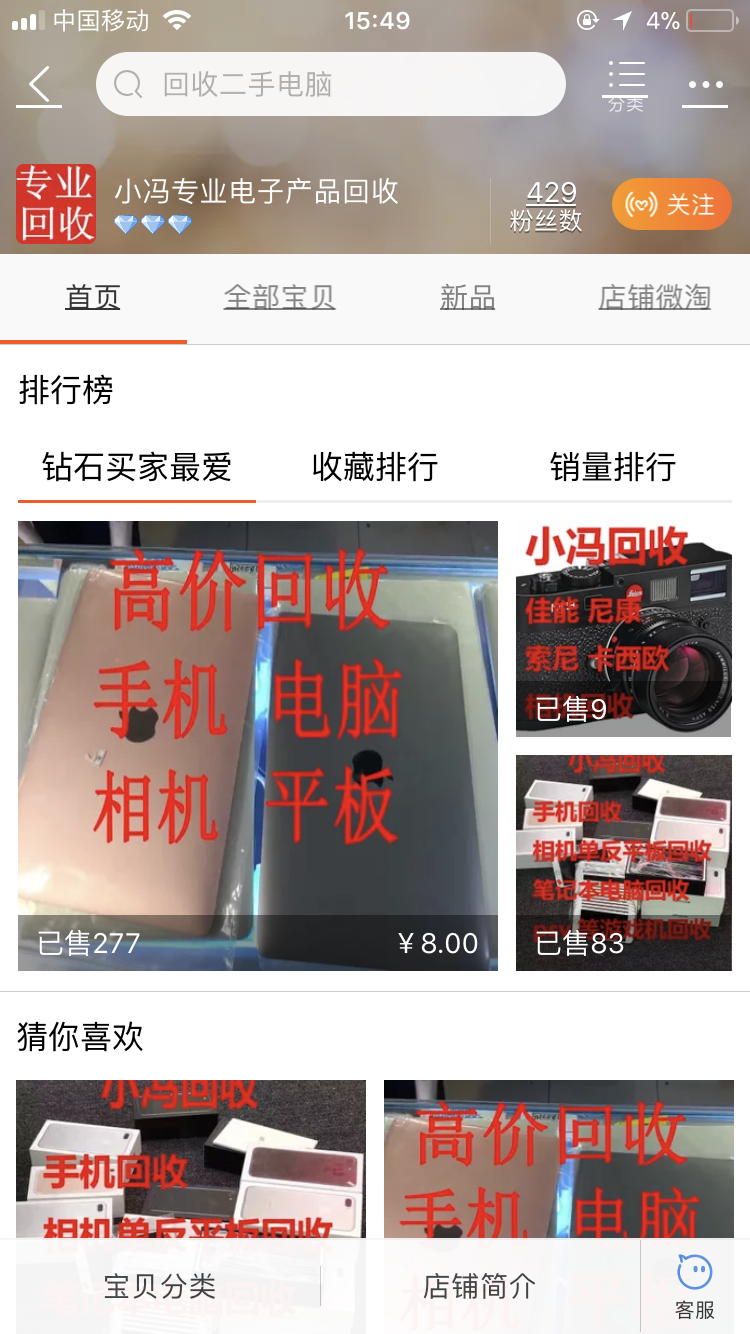
Task: Open the 店铺微淘 tab
Action: tap(653, 298)
